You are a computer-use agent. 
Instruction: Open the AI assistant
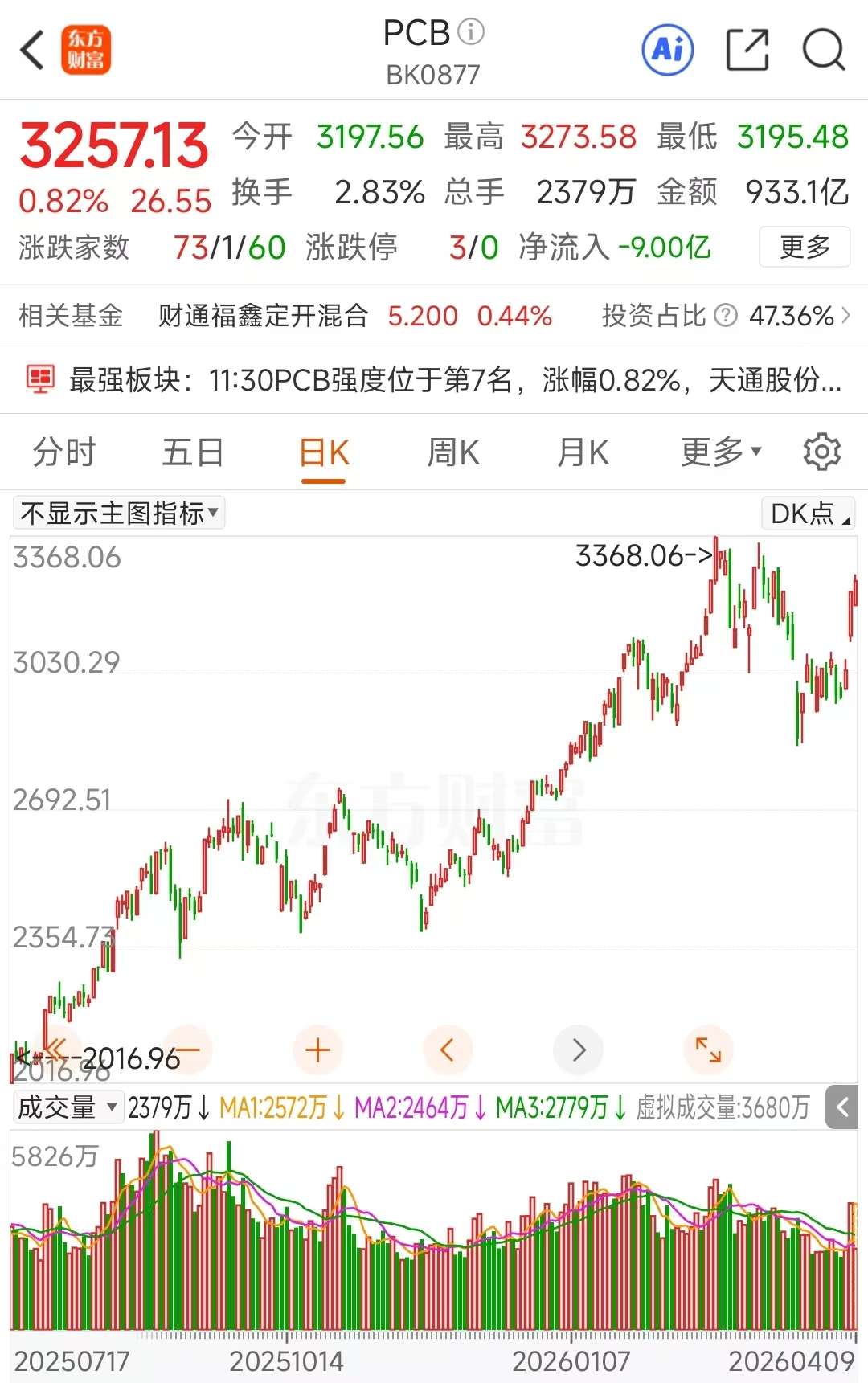point(667,49)
